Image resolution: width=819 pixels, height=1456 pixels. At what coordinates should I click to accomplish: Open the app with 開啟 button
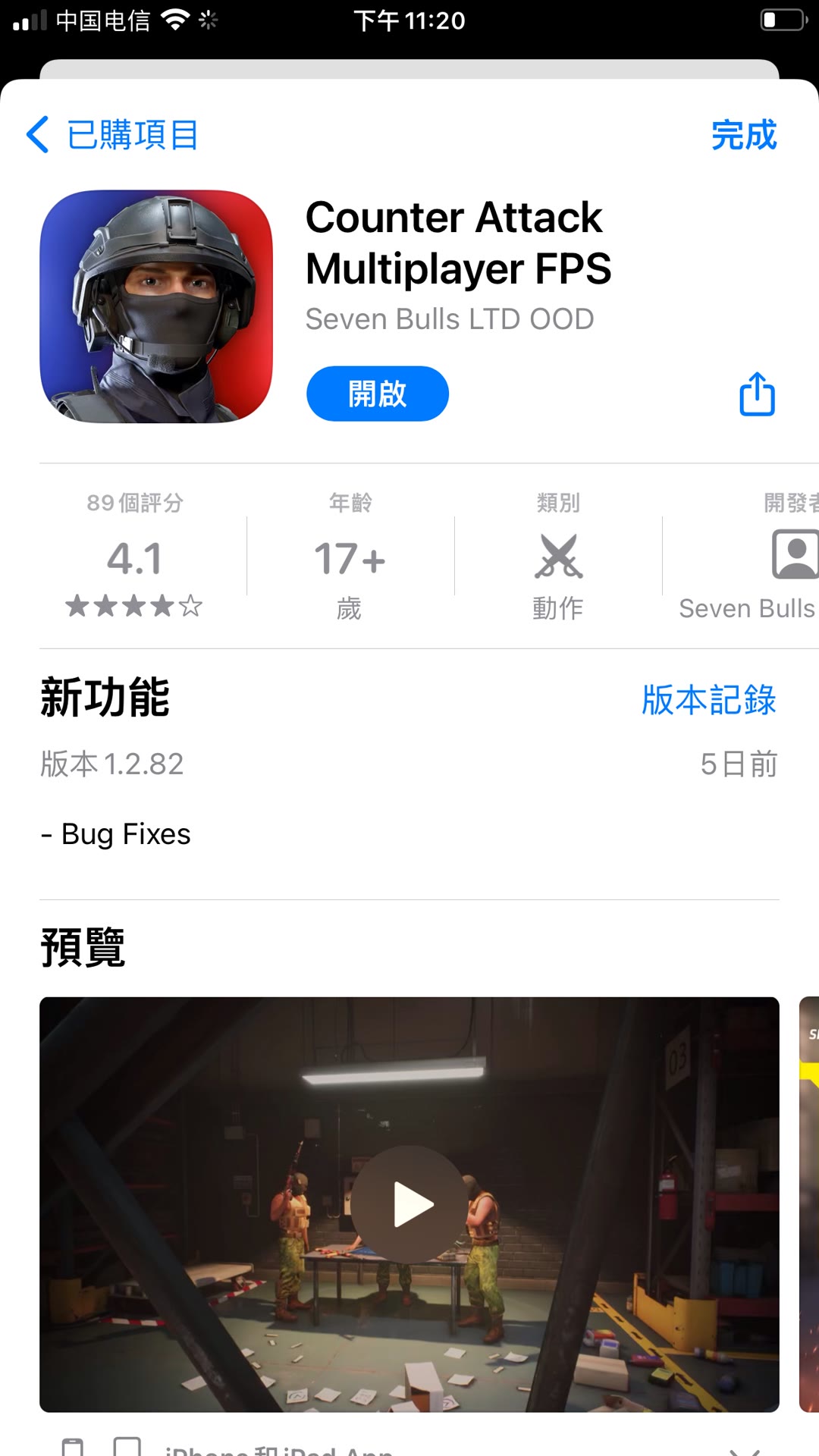click(378, 394)
